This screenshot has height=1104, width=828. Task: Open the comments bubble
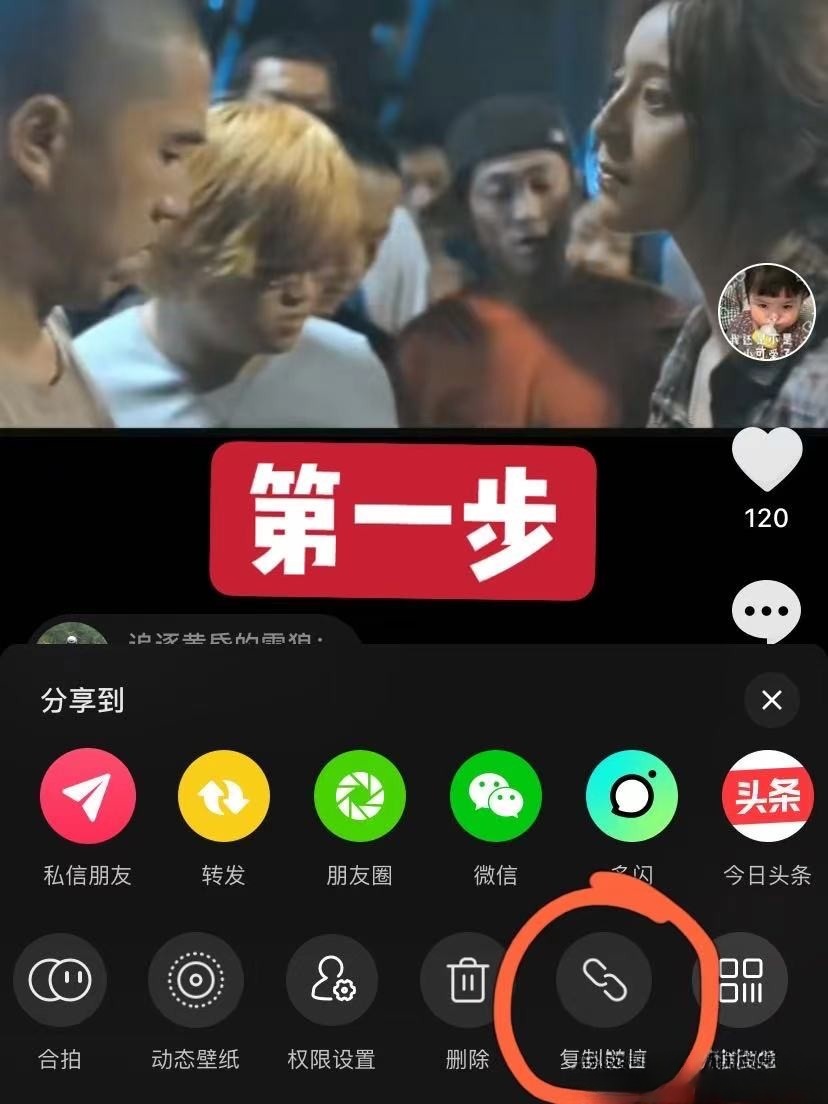tap(767, 612)
